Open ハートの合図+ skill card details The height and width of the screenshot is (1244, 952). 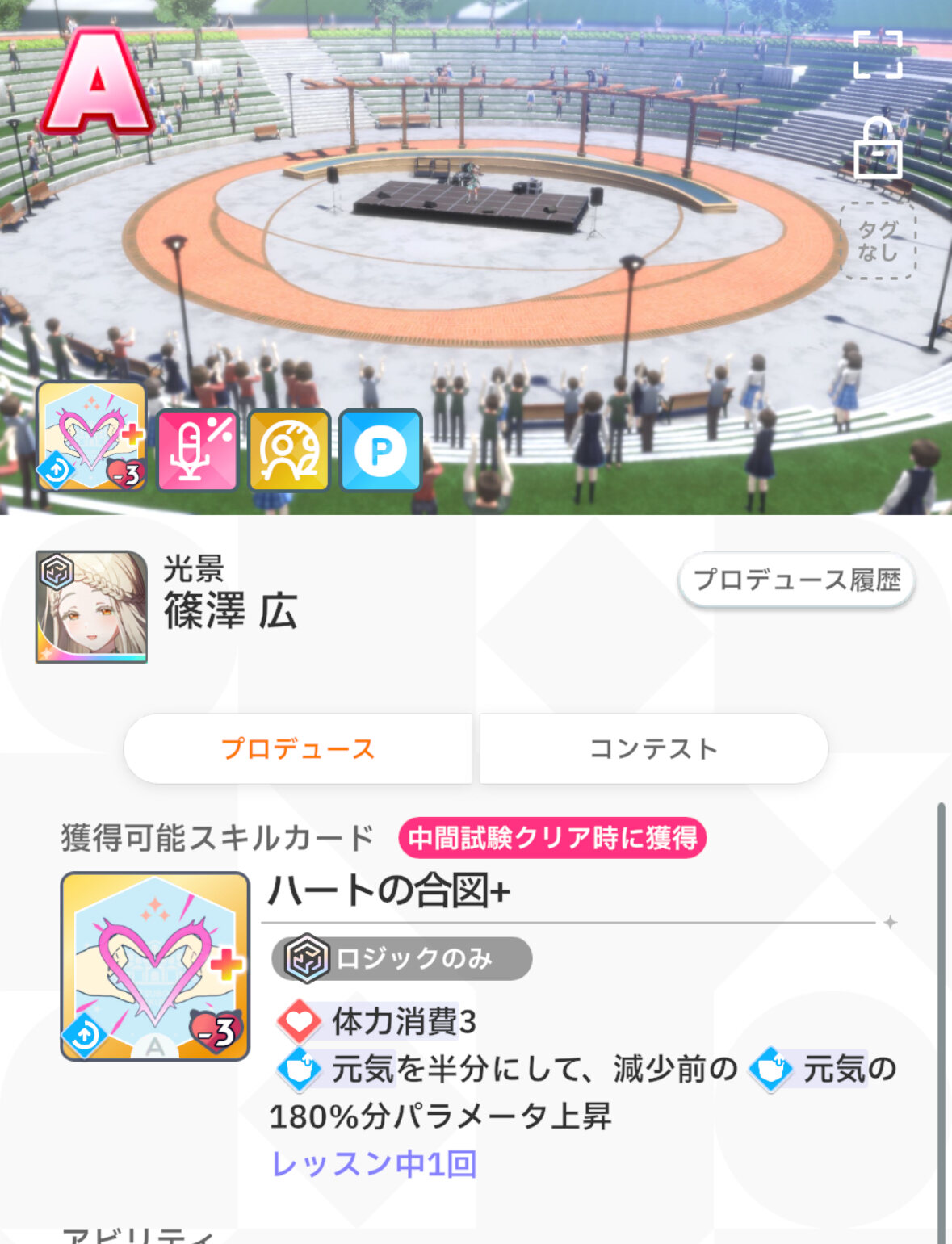(155, 965)
